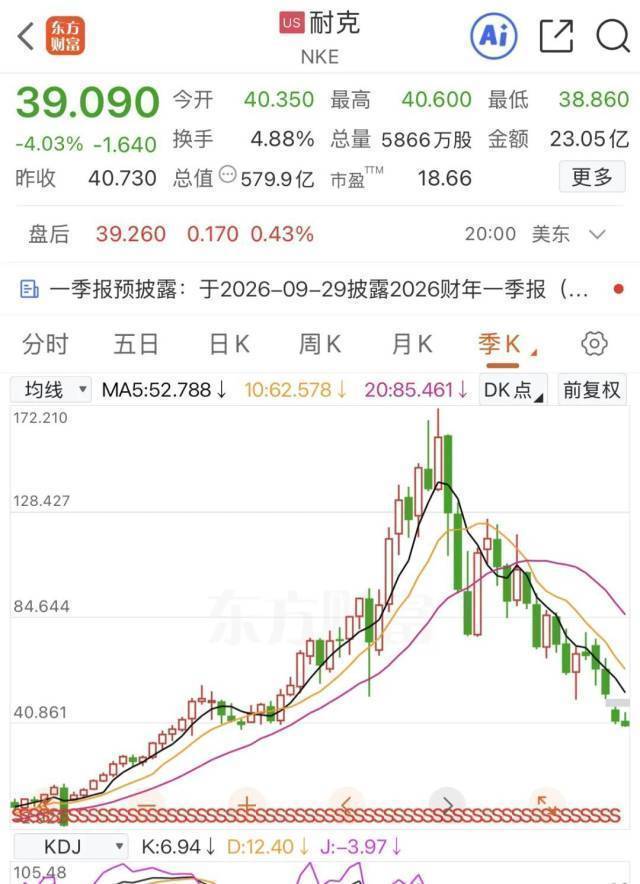Viewport: 640px width, 884px height.
Task: Switch to the 日K chart tab
Action: coord(229,344)
